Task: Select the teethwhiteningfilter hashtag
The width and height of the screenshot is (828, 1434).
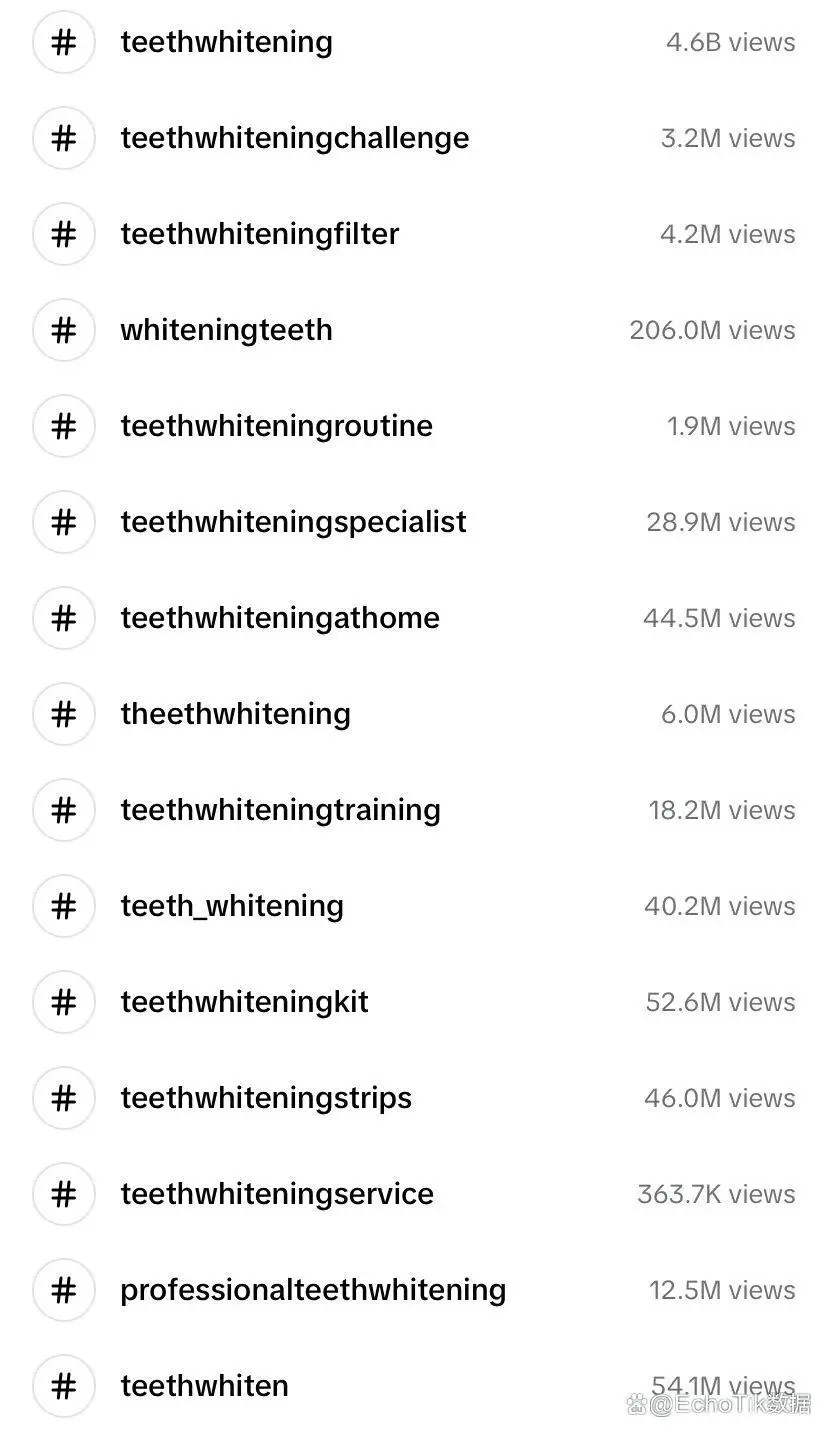Action: coord(414,234)
